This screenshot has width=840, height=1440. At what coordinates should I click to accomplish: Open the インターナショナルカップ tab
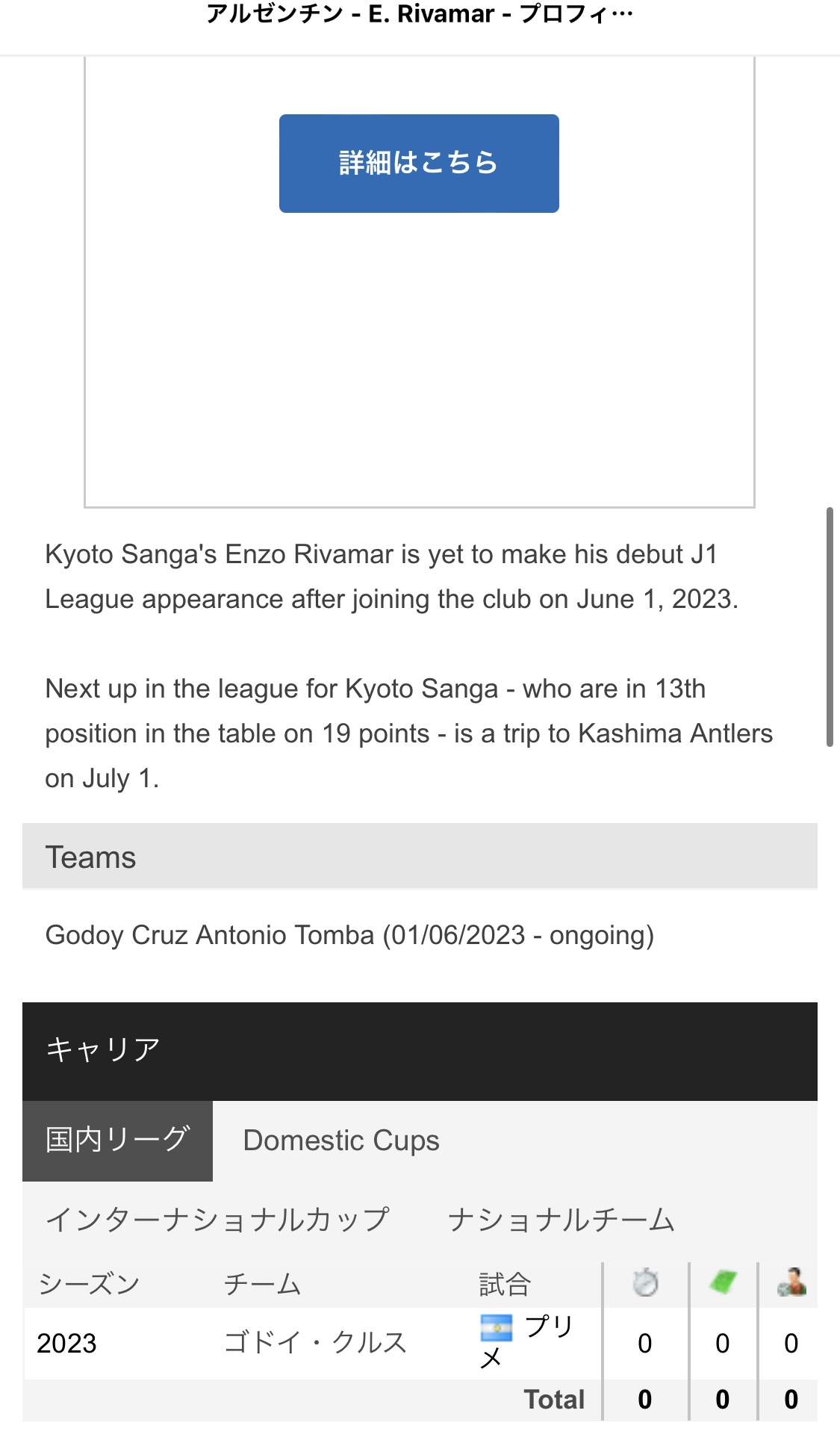click(x=217, y=1220)
